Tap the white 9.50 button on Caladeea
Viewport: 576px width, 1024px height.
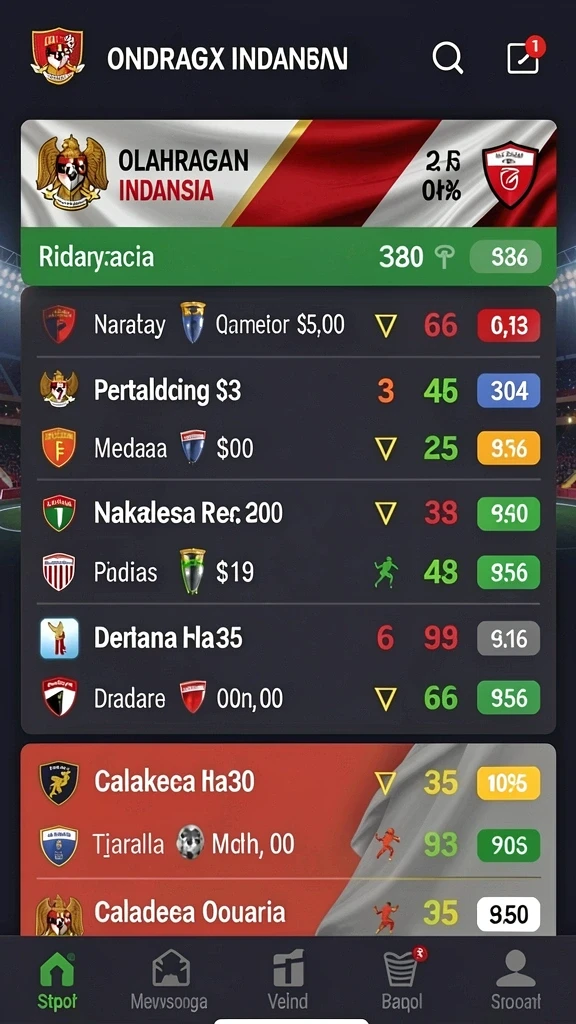click(x=509, y=914)
